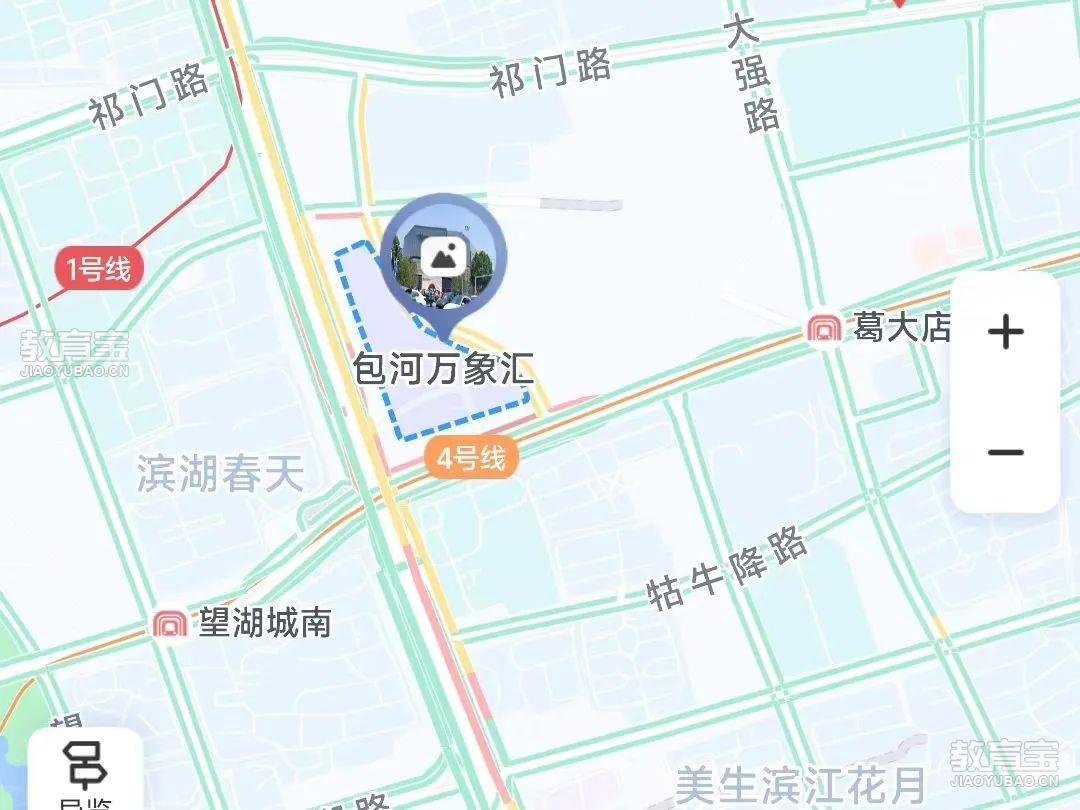Select the 葛大店 subway station
This screenshot has height=810, width=1080.
point(825,328)
